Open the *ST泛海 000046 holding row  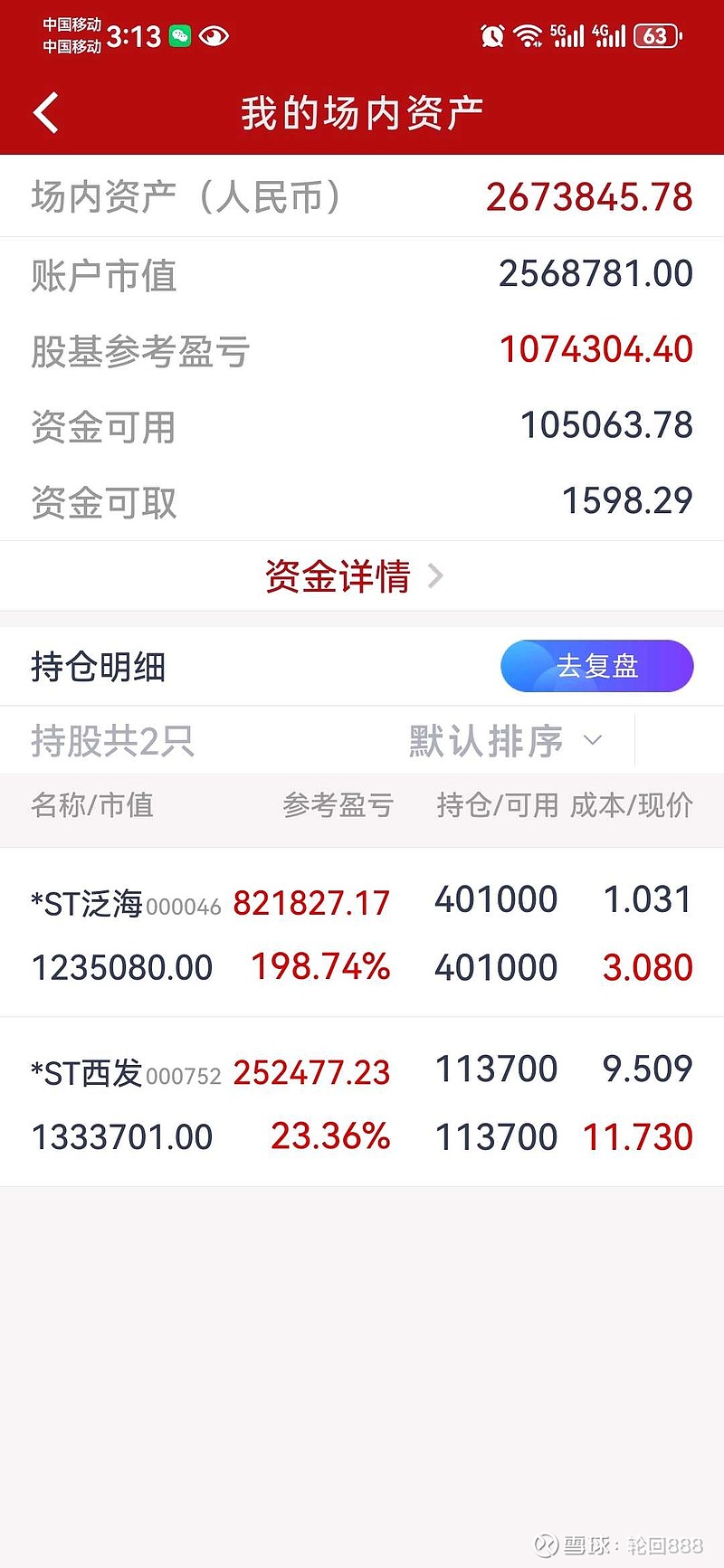coord(362,933)
